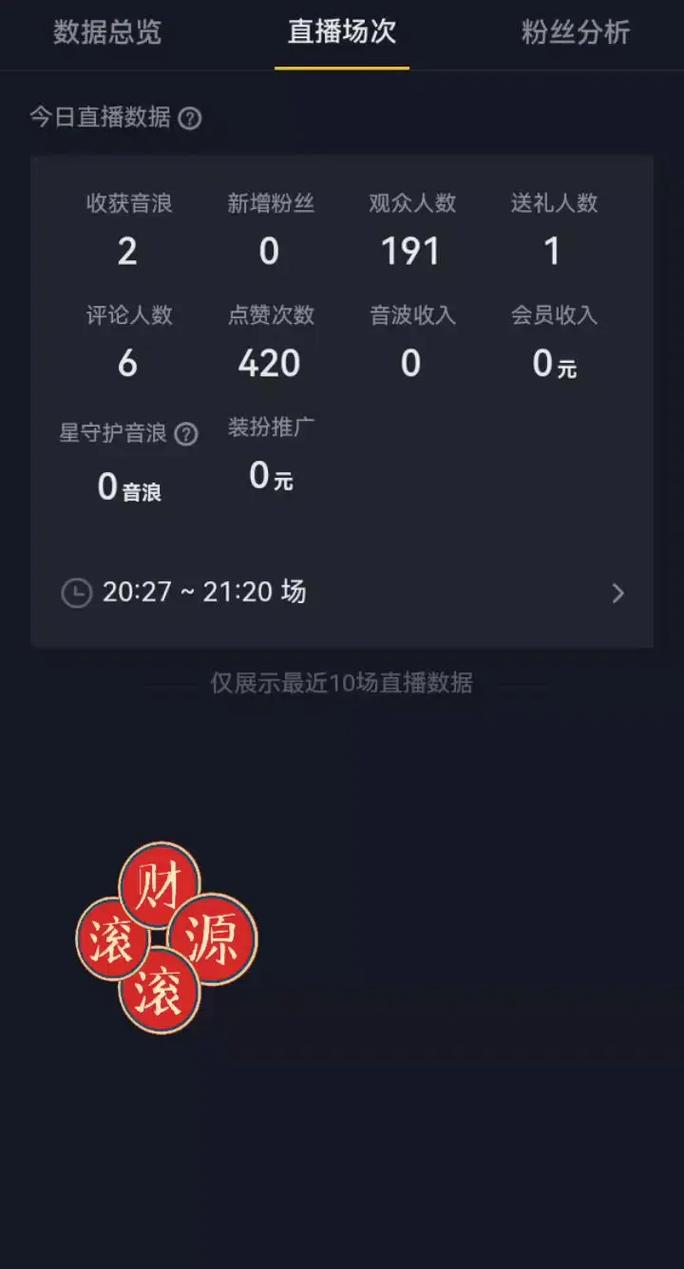The image size is (684, 1269).
Task: Select the 直播场次 tab
Action: tap(342, 33)
